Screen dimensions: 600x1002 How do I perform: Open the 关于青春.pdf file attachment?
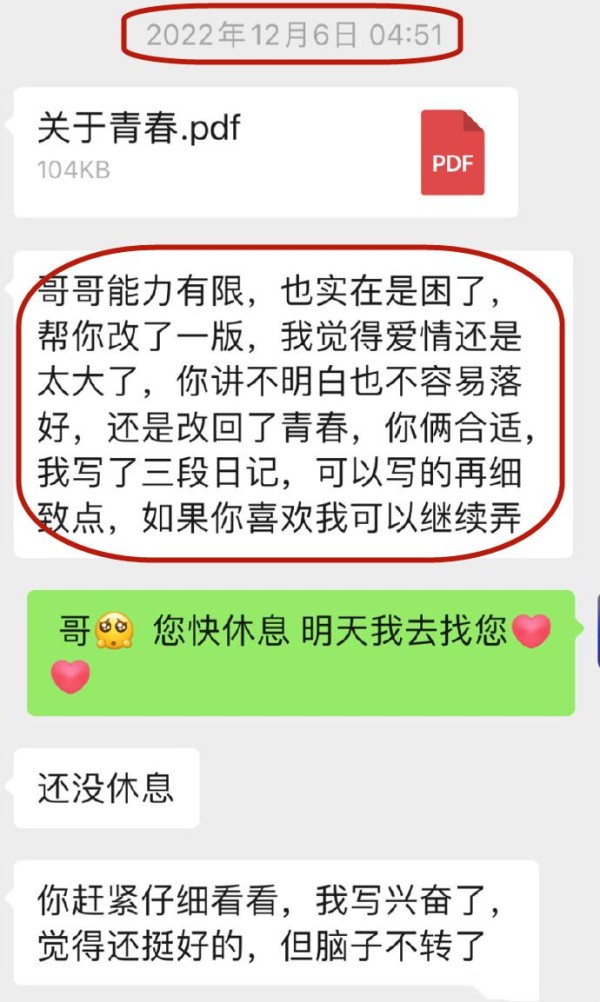coord(265,152)
